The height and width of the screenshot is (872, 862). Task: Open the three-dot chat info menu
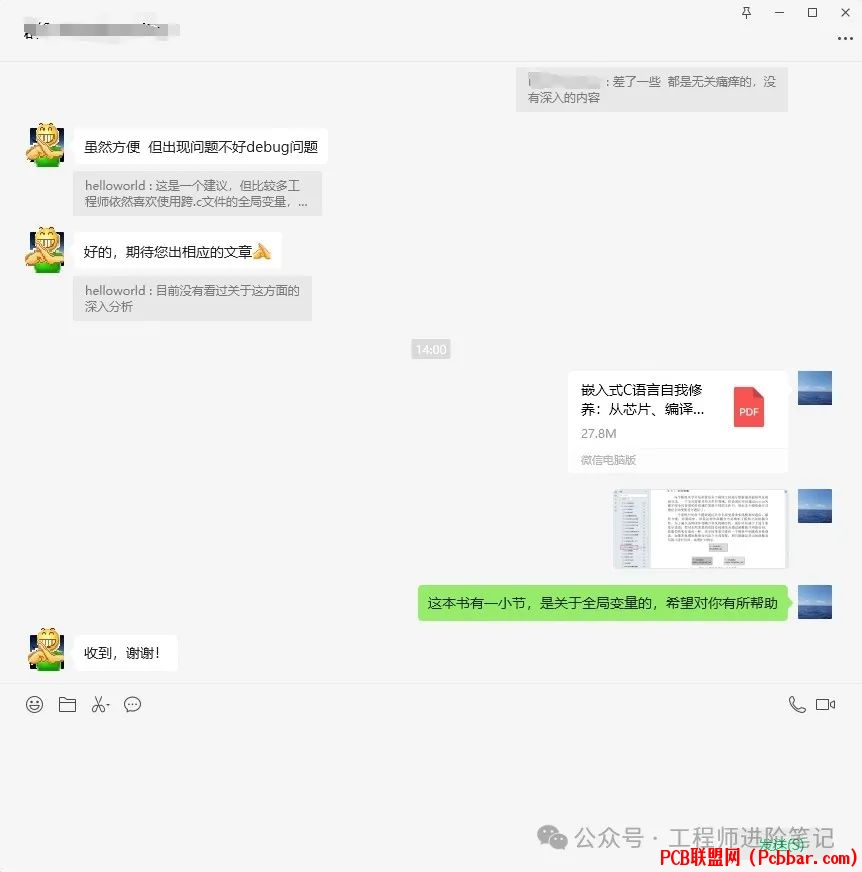click(845, 39)
